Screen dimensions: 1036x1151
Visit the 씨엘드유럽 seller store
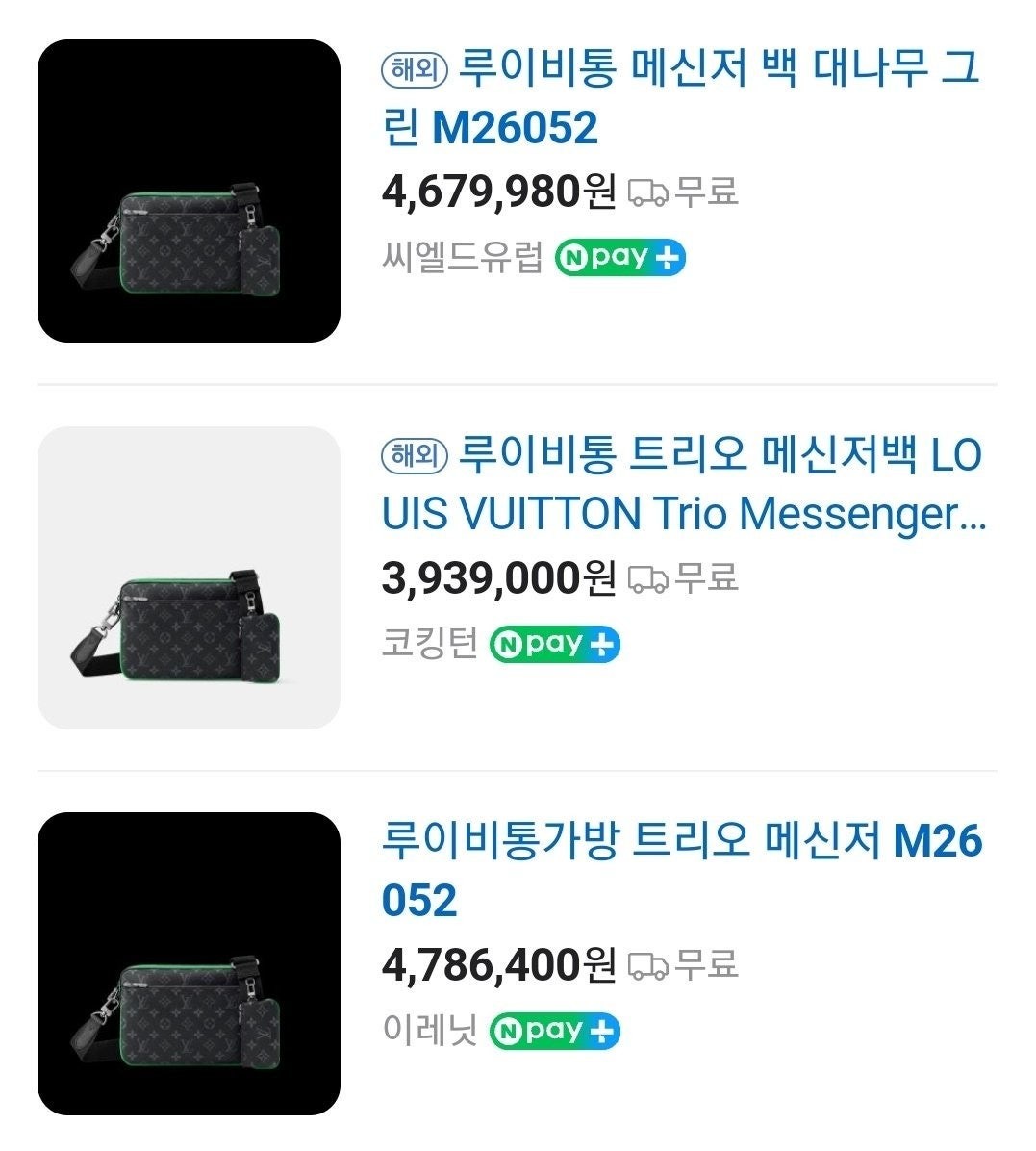(463, 258)
